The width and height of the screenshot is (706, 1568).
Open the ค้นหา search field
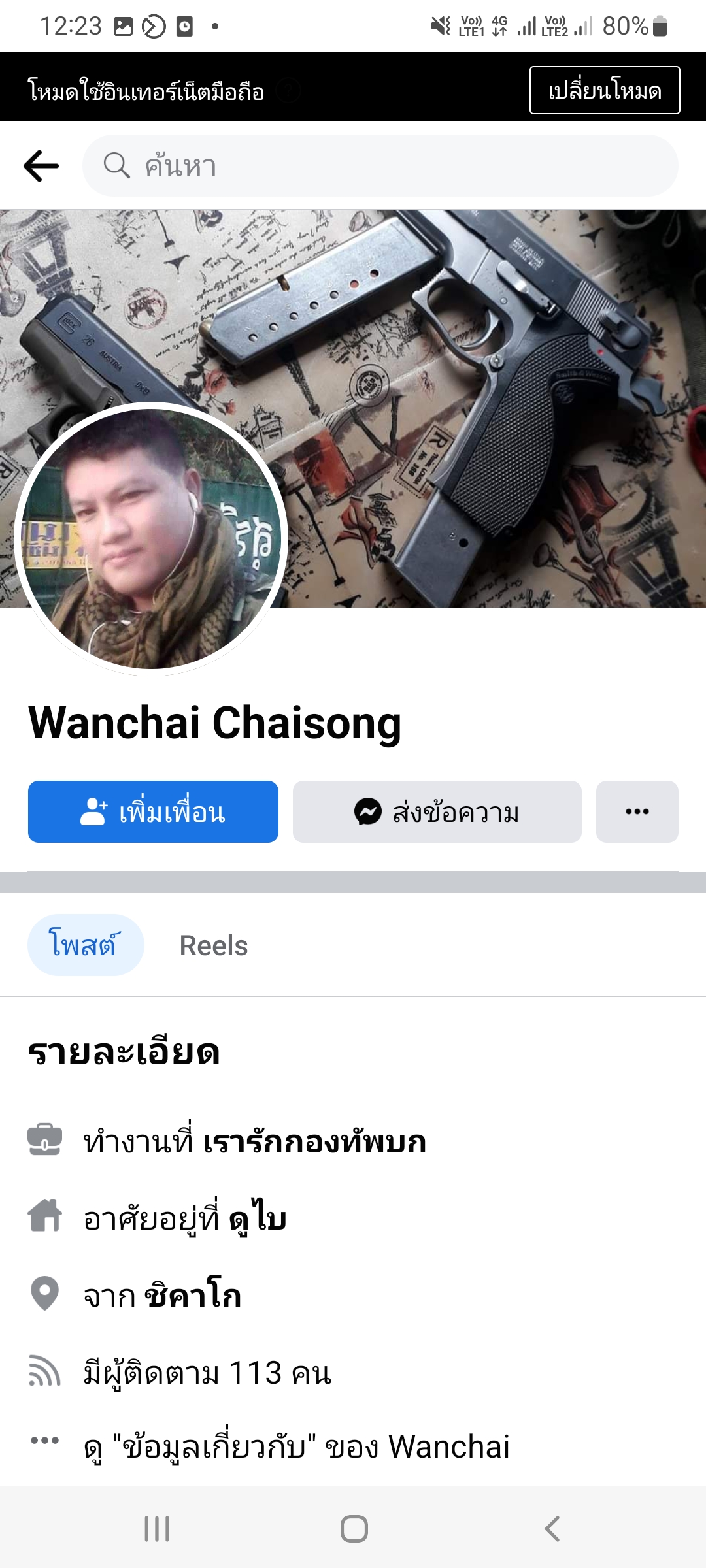[380, 166]
